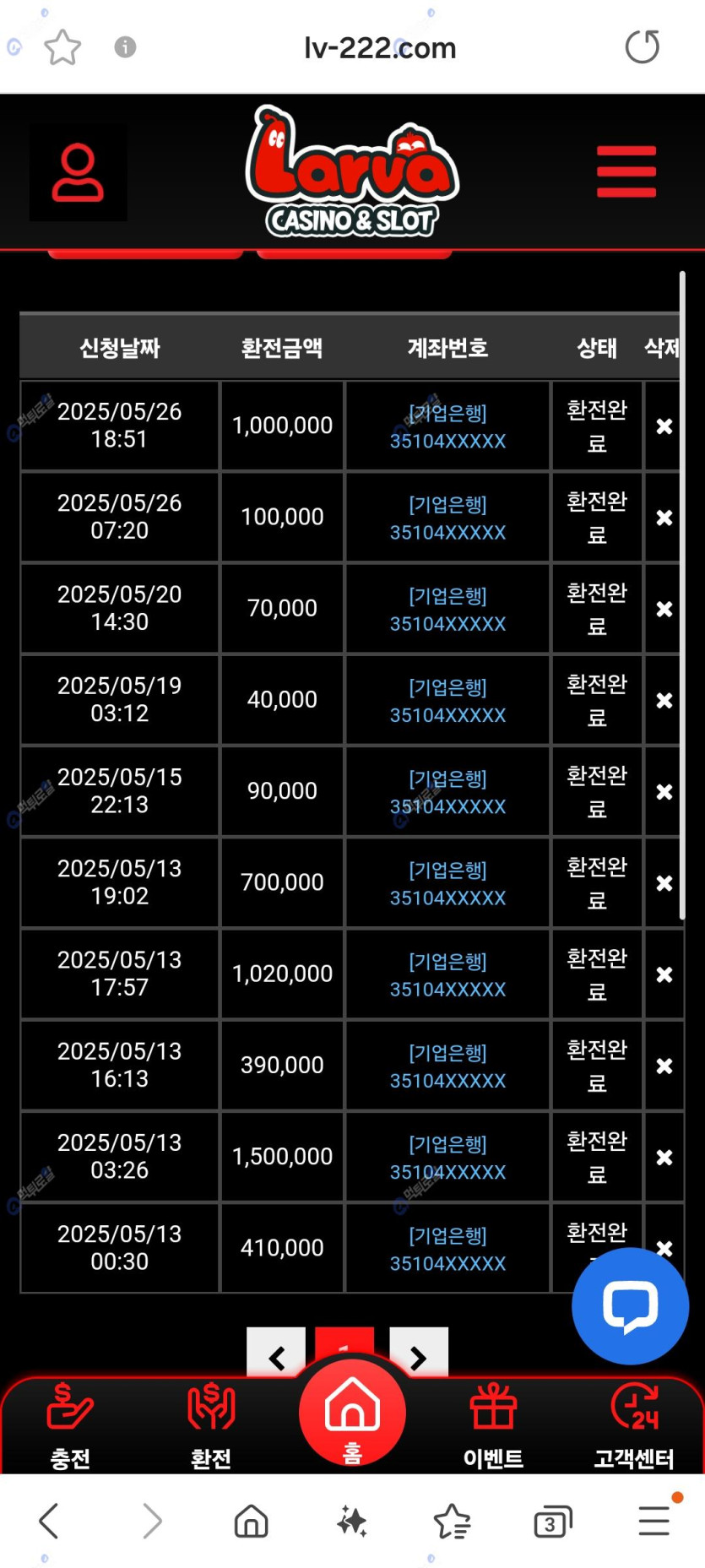Screen dimensions: 705x1568
Task: Remove the 2025/05/13 17:57 withdrawal entry
Action: tap(664, 974)
